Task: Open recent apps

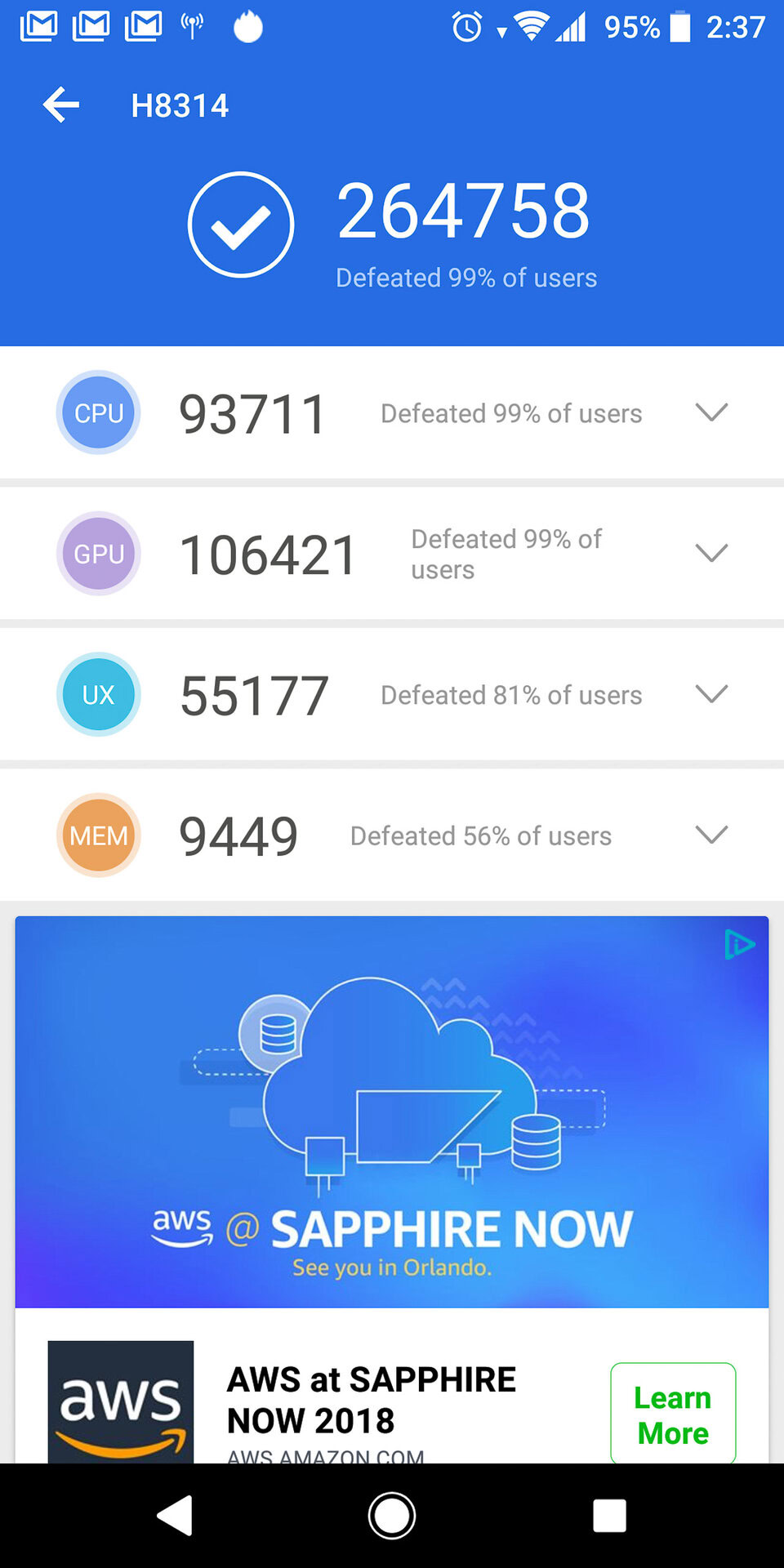Action: tap(609, 1517)
